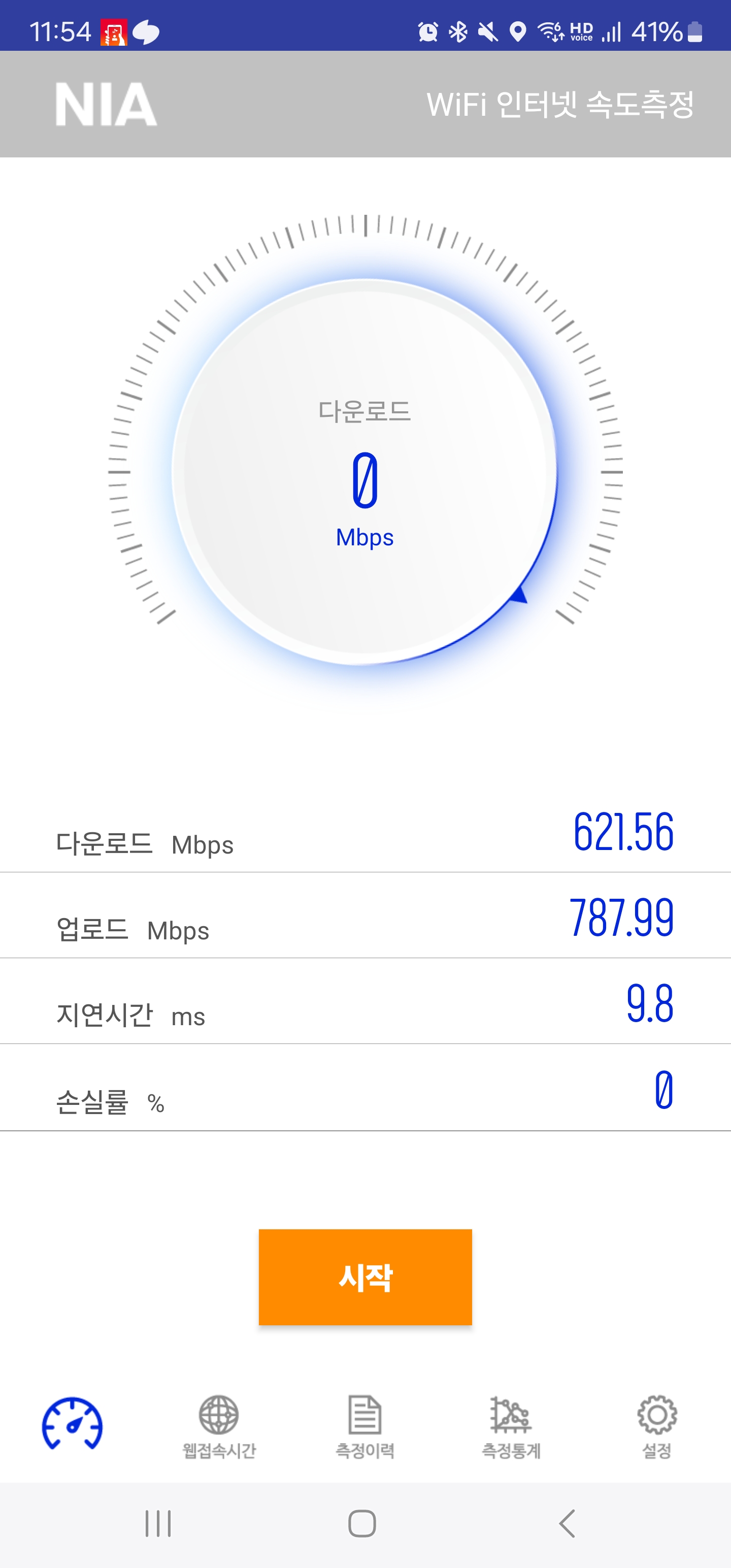Start the speed test with 시작 button

(365, 1277)
